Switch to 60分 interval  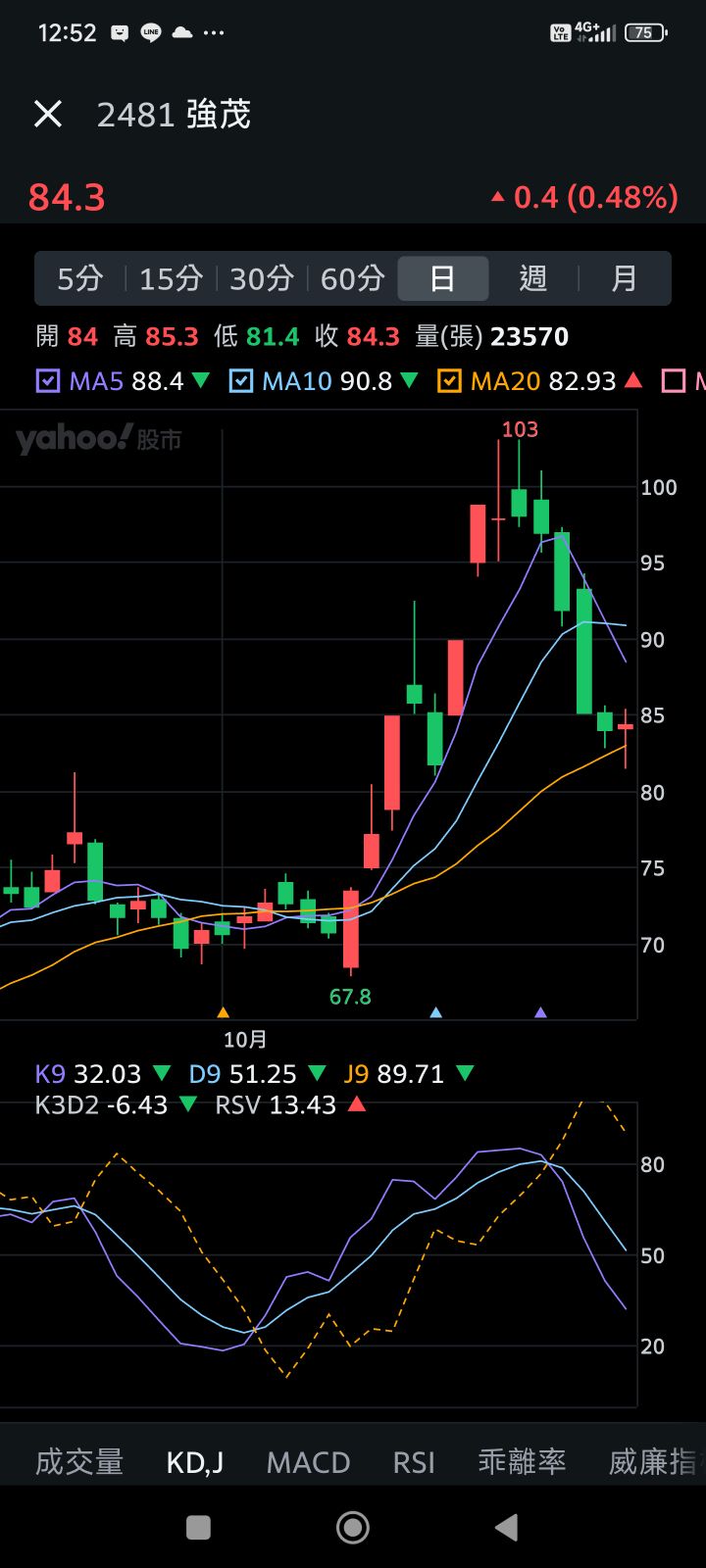[352, 279]
